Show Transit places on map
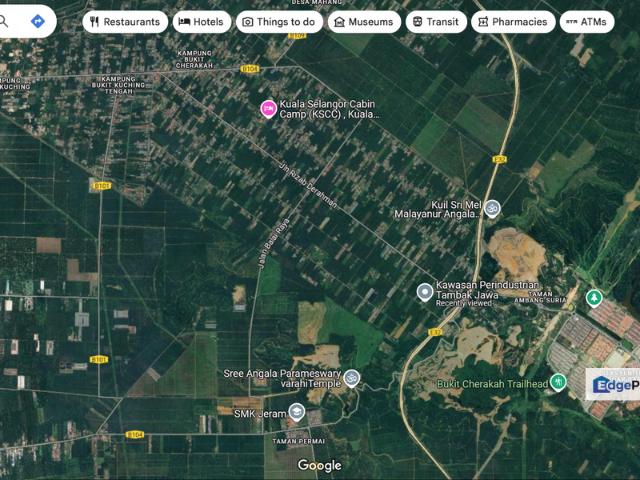Image resolution: width=640 pixels, height=480 pixels. click(x=436, y=21)
